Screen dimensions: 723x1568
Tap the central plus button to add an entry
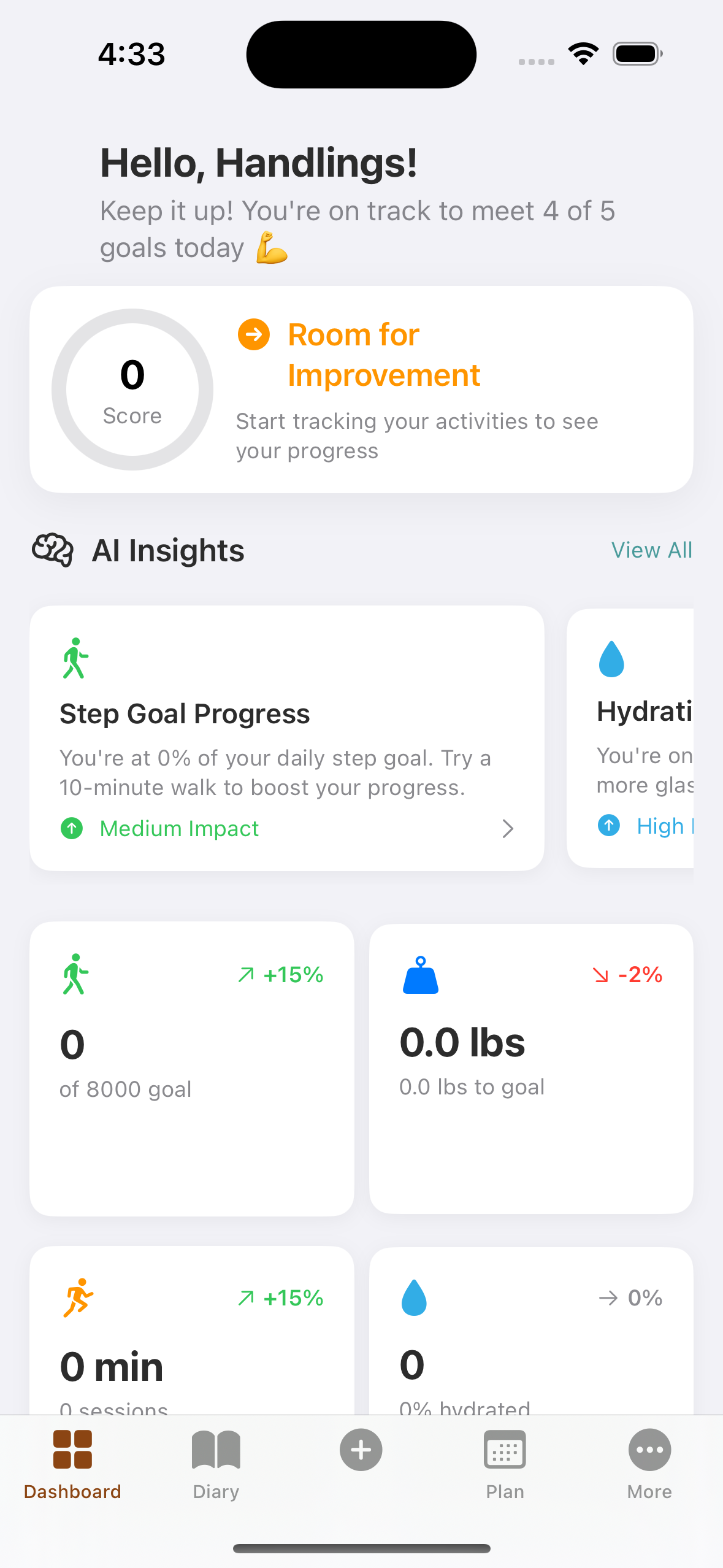pyautogui.click(x=361, y=1450)
